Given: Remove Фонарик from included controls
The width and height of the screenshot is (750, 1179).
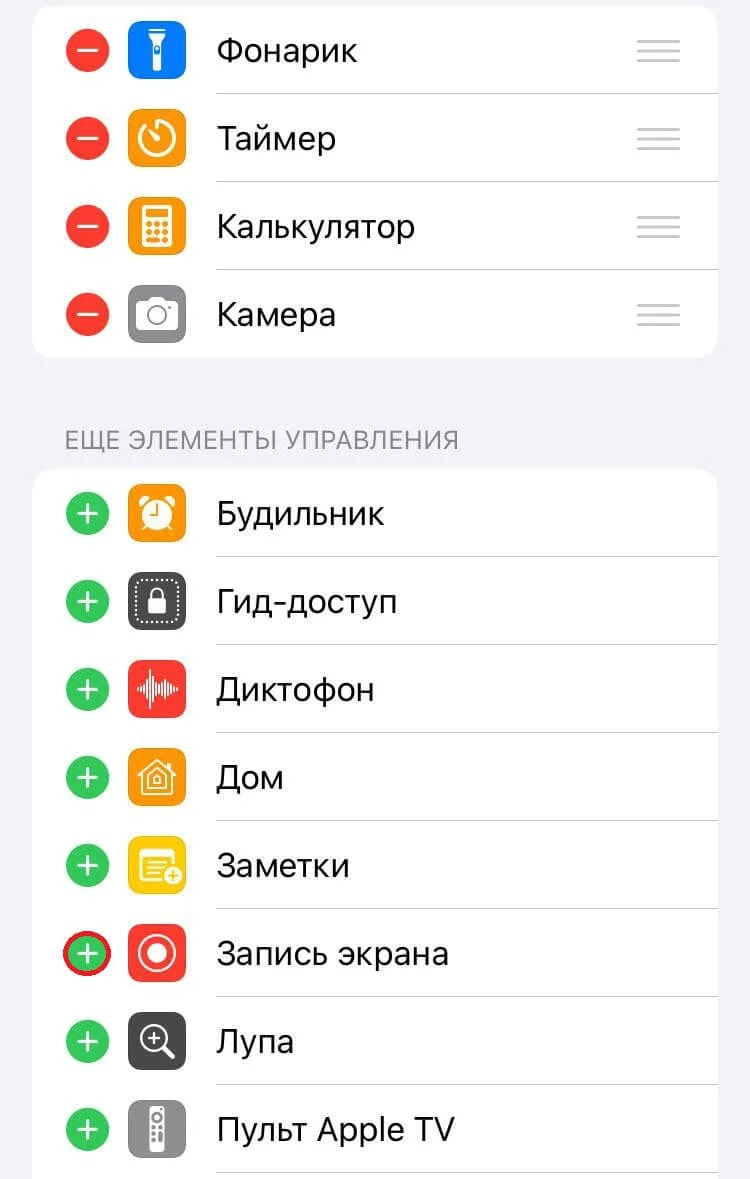Looking at the screenshot, I should (x=88, y=51).
